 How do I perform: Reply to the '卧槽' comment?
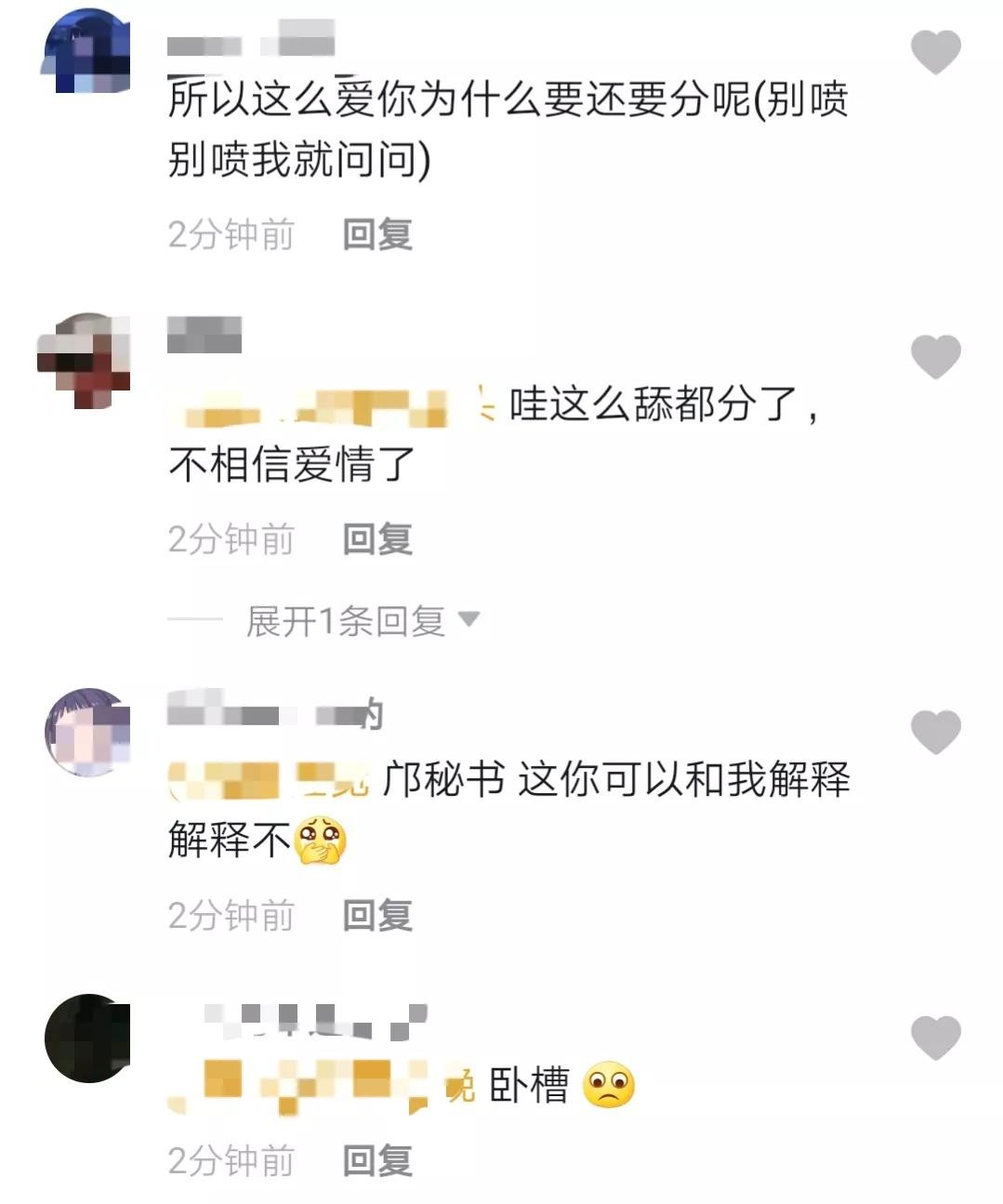(376, 1160)
